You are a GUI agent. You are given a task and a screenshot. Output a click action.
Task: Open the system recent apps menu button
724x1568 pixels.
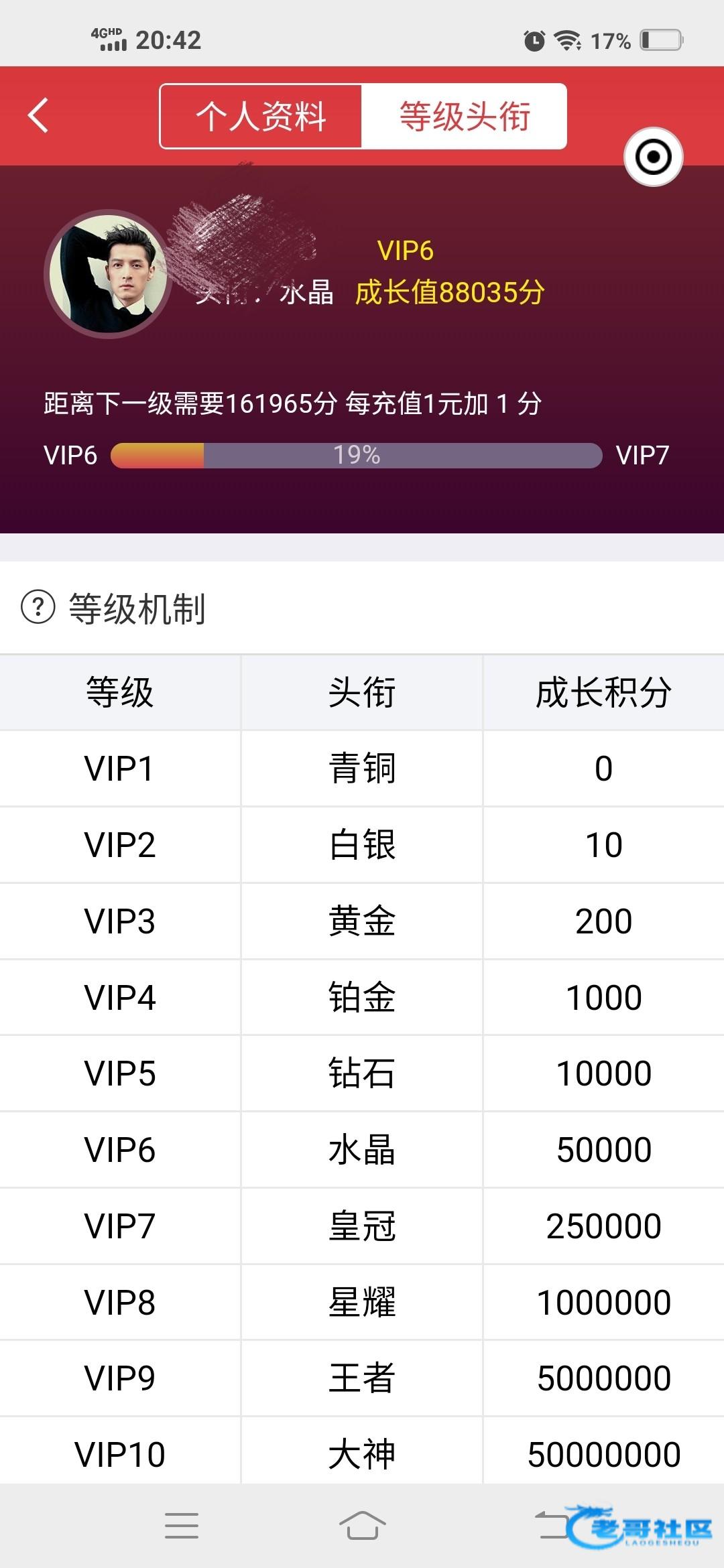coord(182,1525)
